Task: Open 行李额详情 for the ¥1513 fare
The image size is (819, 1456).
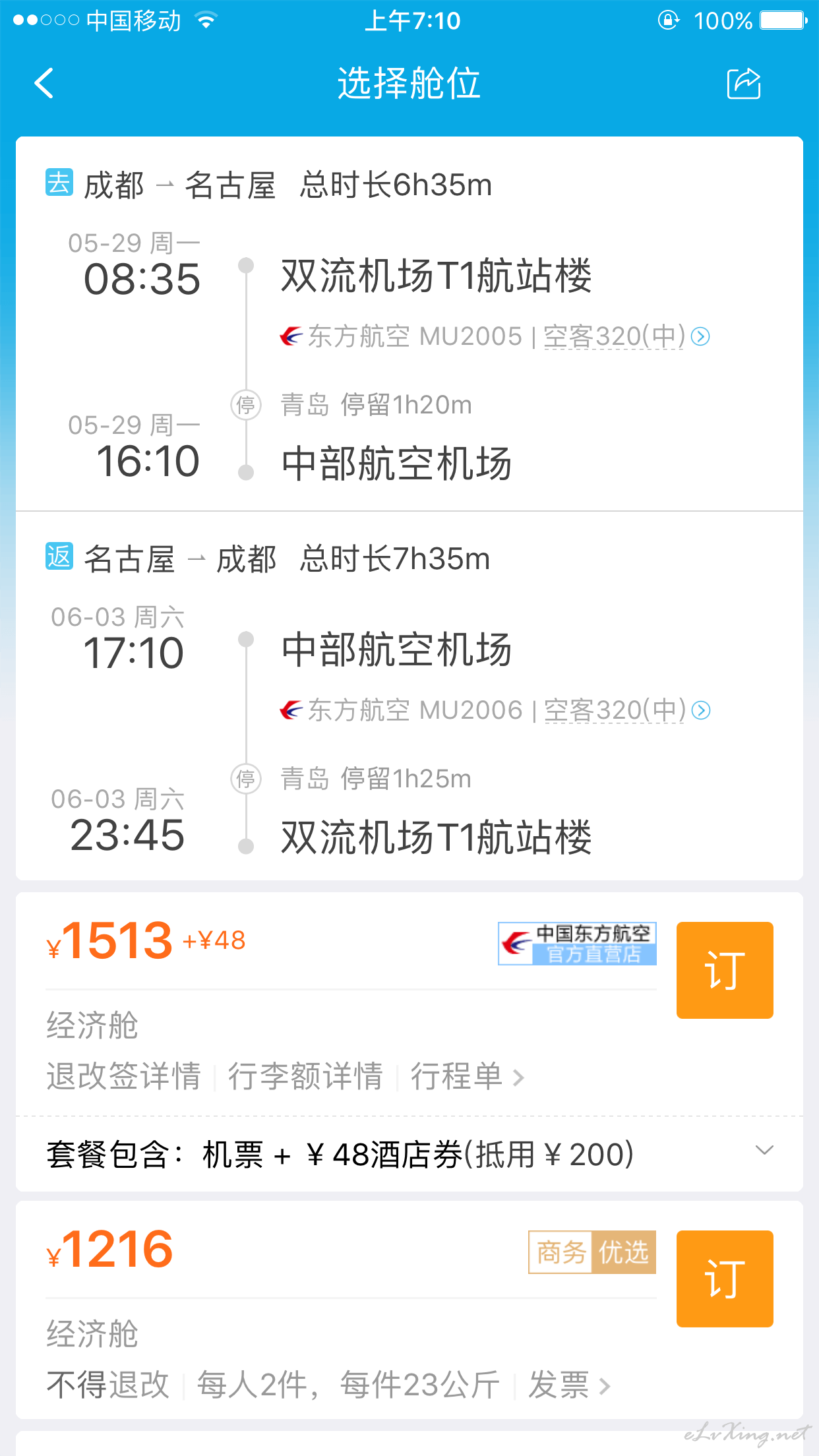Action: [x=305, y=1076]
